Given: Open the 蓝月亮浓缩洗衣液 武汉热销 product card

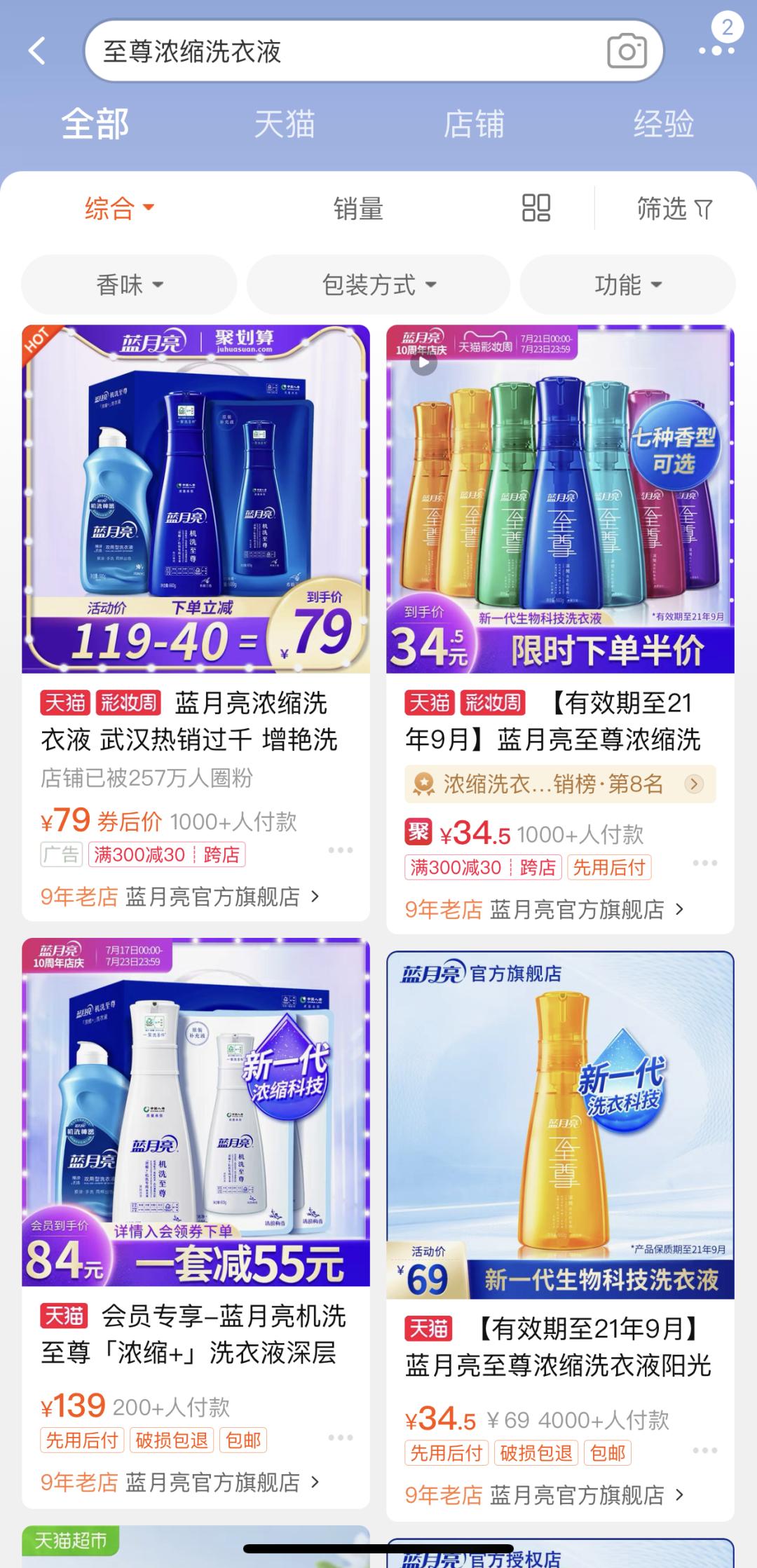Looking at the screenshot, I should (196, 499).
